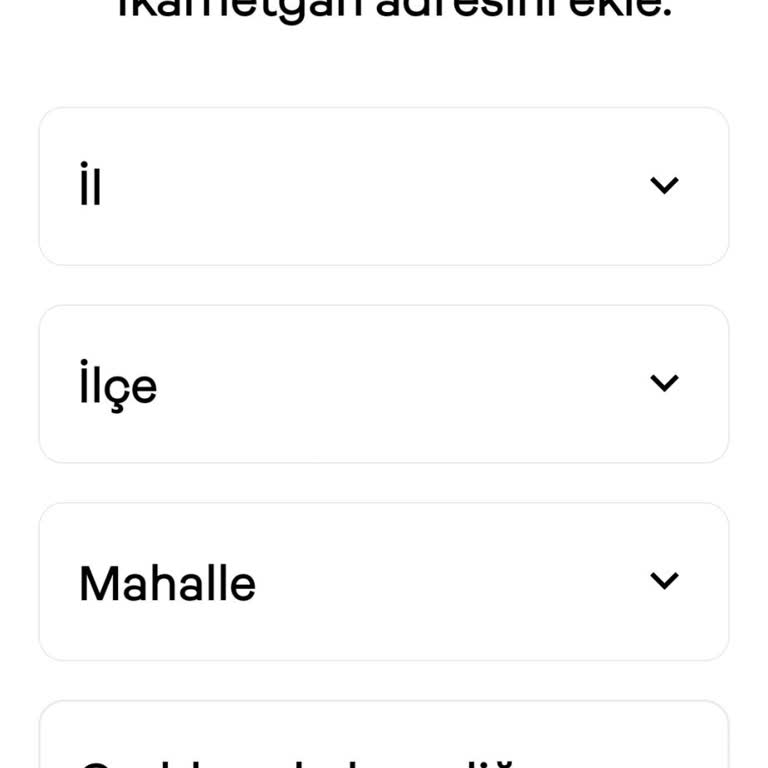Select the Mahalle dropdown
This screenshot has height=768, width=768.
pyautogui.click(x=384, y=582)
